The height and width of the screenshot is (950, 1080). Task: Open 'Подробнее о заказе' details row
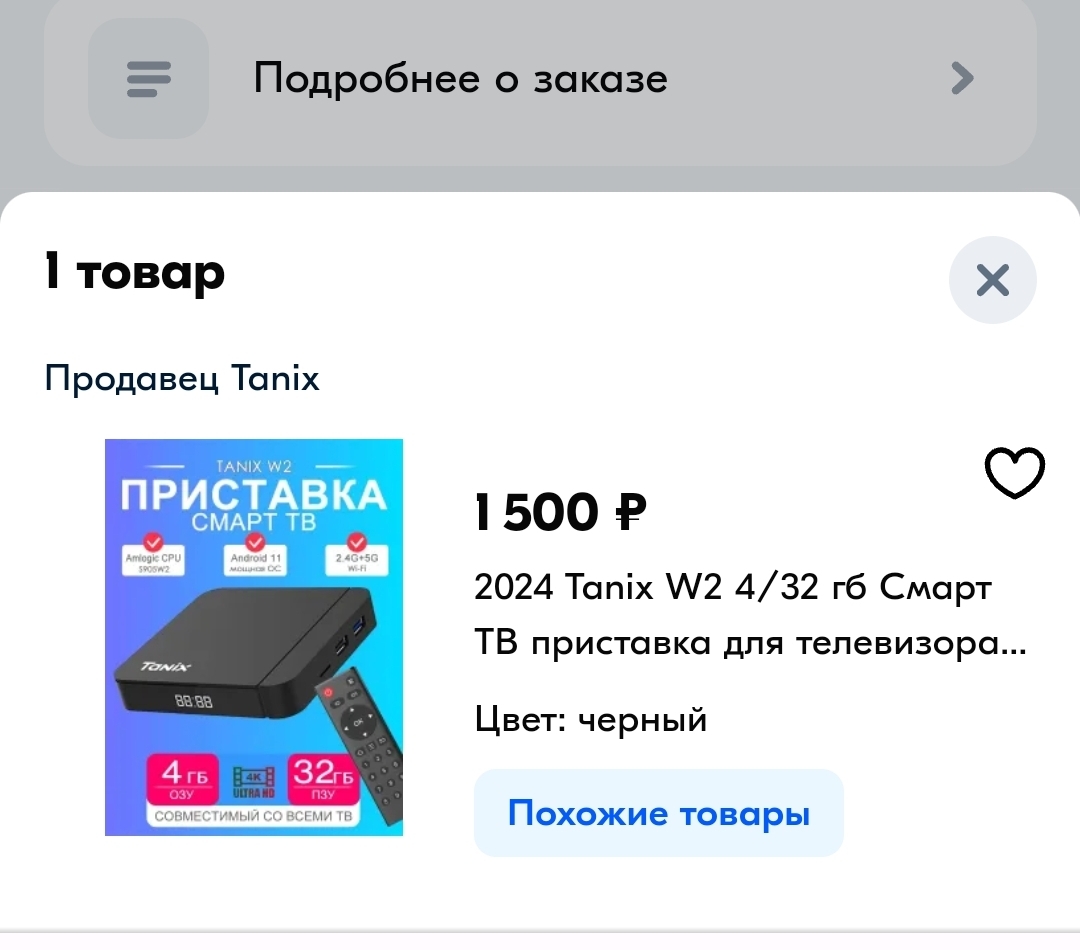tap(540, 79)
